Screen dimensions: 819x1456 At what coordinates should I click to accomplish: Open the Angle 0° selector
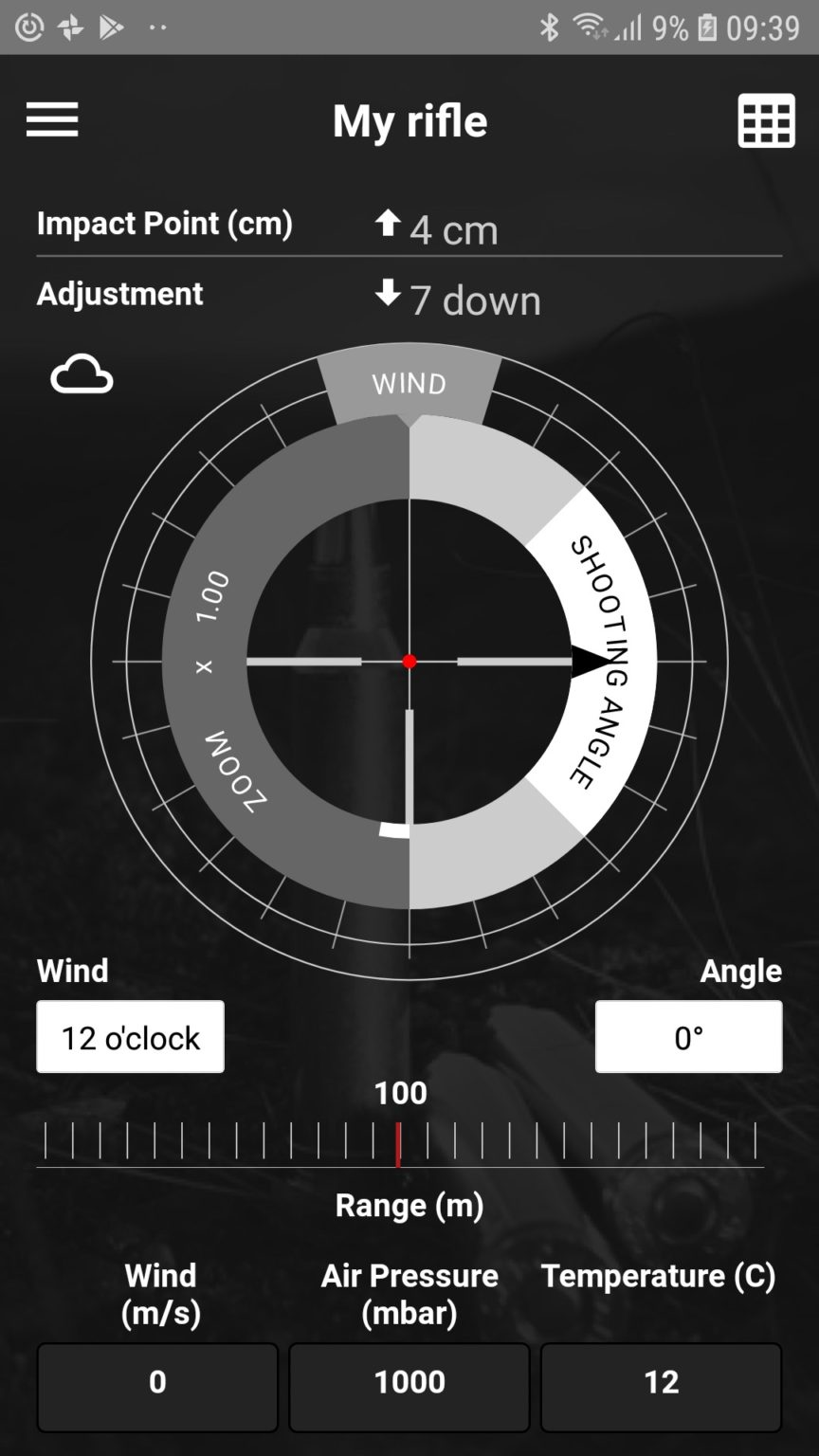[688, 1036]
